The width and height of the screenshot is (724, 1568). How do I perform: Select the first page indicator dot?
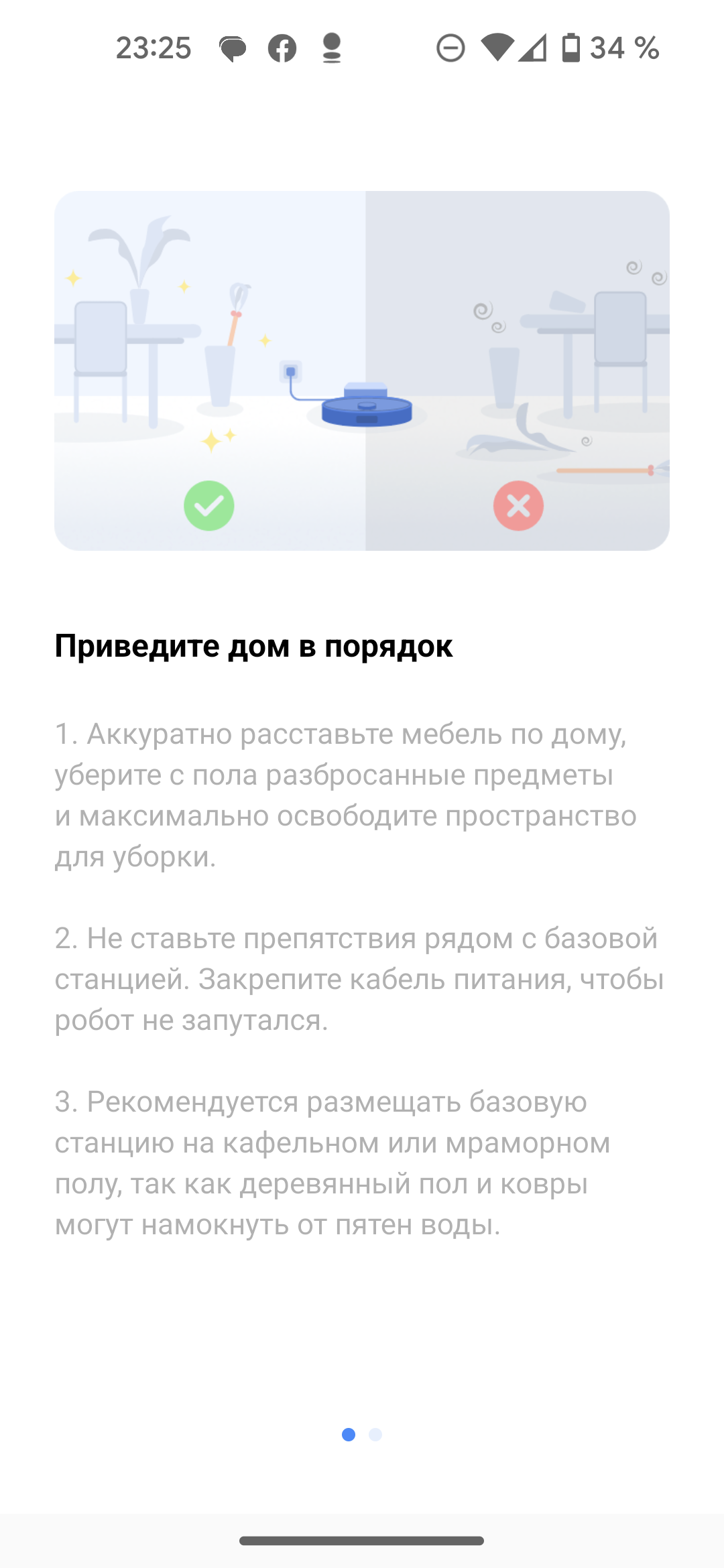coord(349,1435)
